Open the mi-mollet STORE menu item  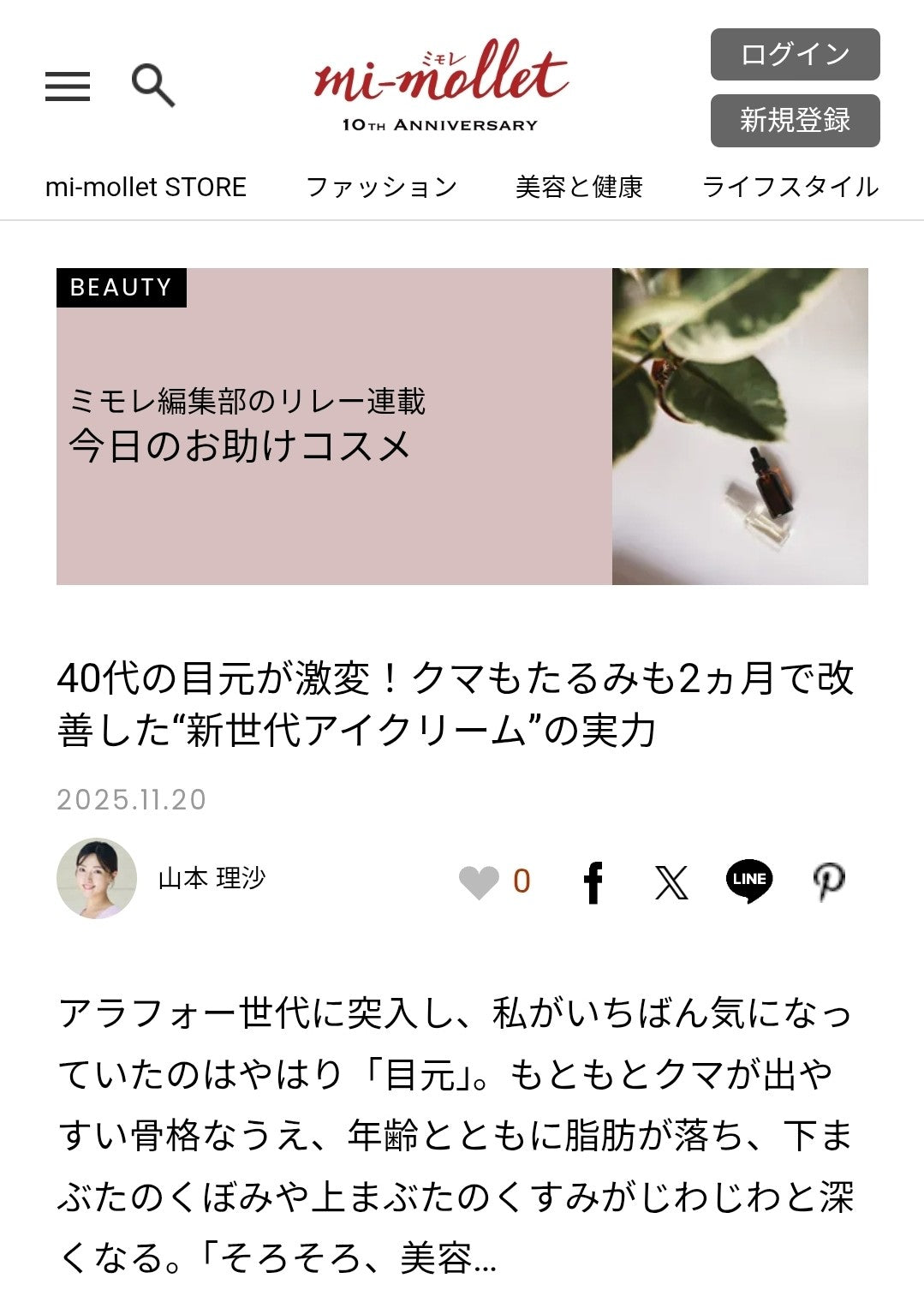click(x=146, y=186)
